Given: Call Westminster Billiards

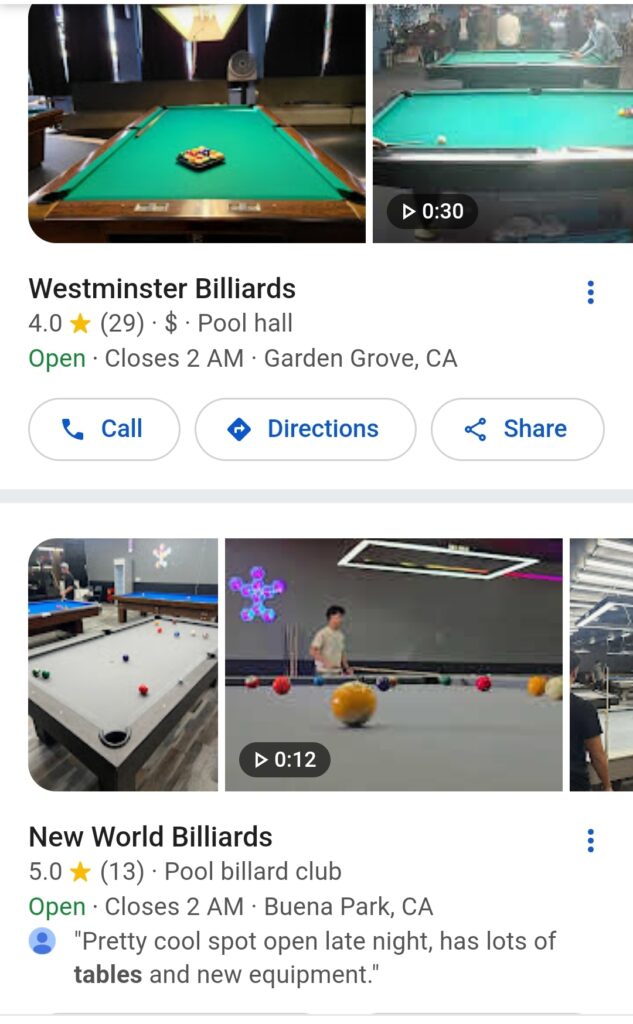Looking at the screenshot, I should pyautogui.click(x=104, y=429).
